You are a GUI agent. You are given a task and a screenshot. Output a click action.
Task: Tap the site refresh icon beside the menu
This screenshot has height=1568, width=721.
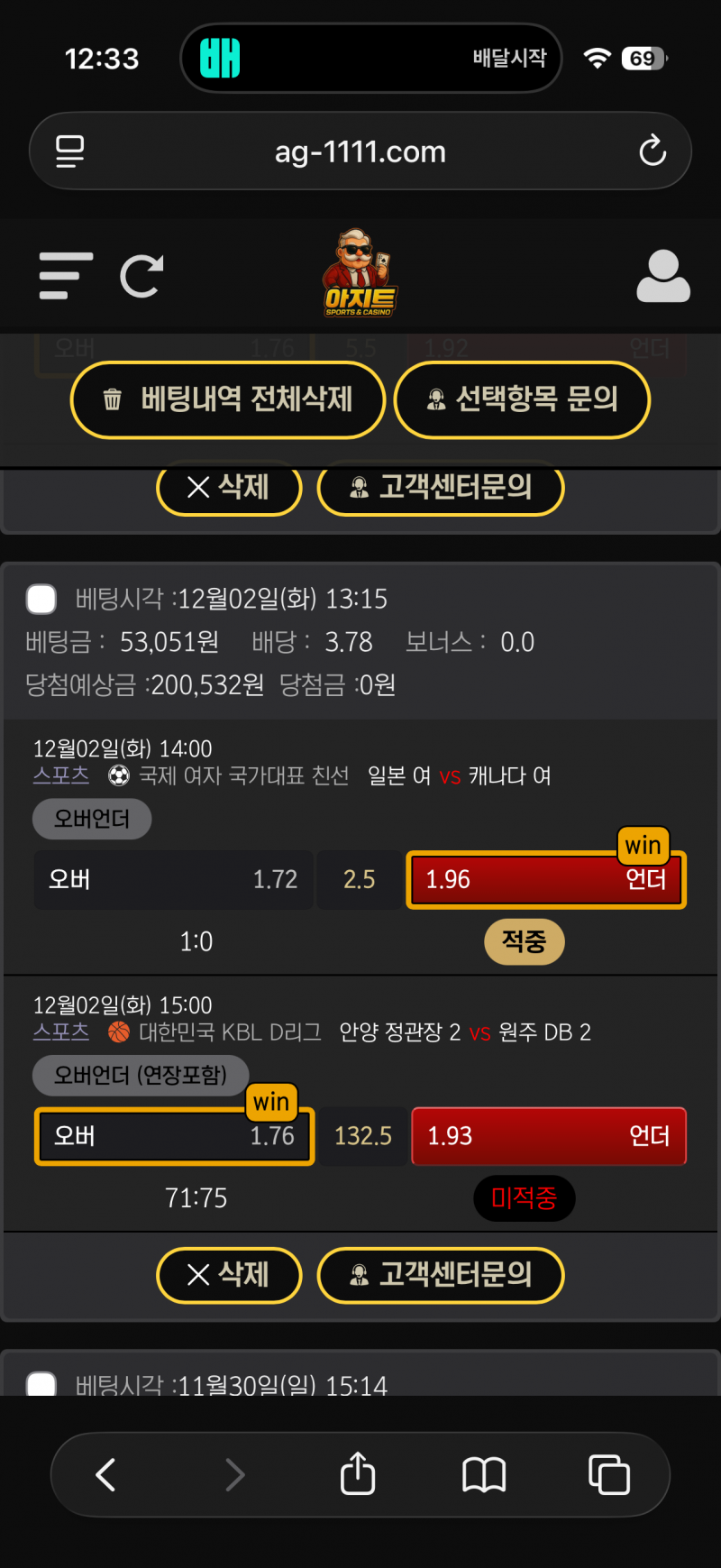point(141,276)
